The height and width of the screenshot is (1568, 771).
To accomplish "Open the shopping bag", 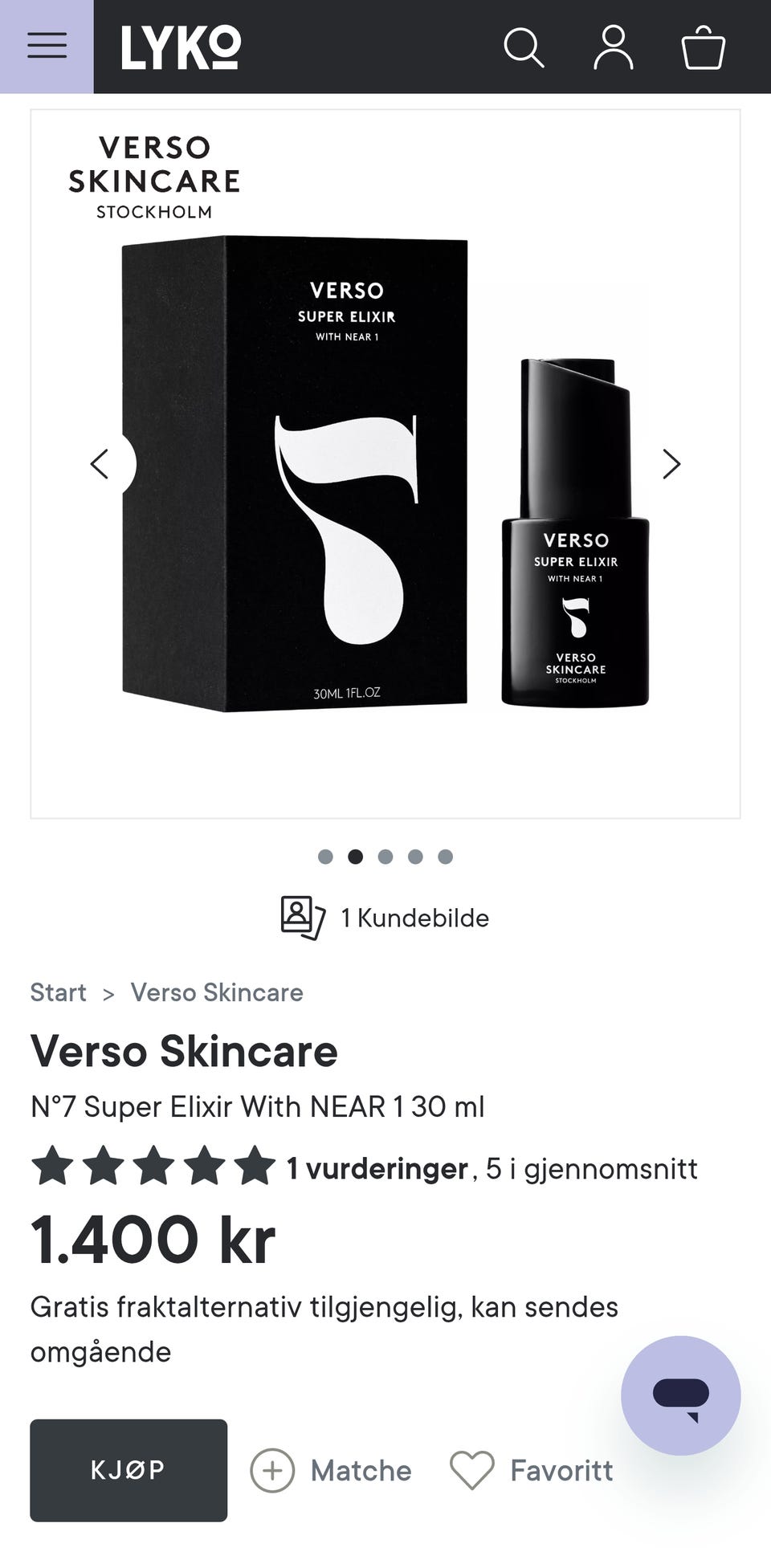I will [703, 47].
